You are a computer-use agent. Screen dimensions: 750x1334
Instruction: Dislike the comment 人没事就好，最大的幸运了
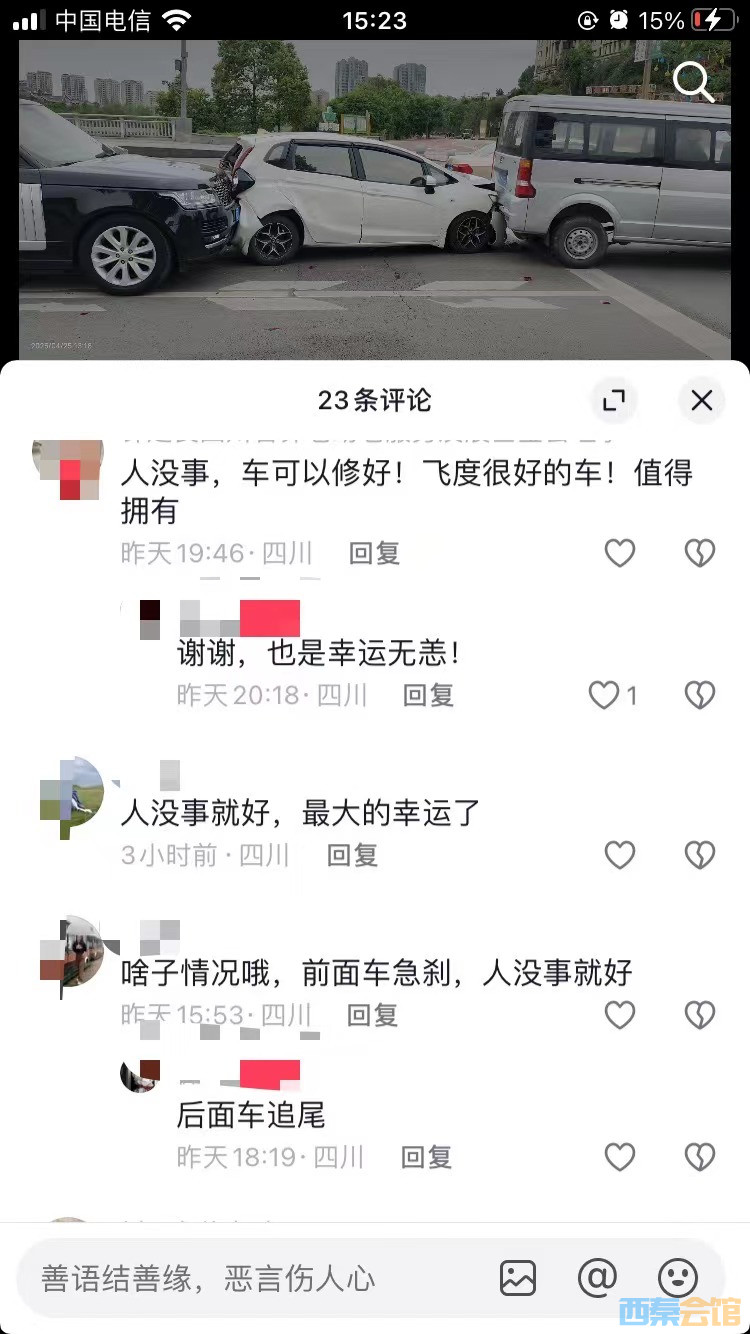[699, 855]
